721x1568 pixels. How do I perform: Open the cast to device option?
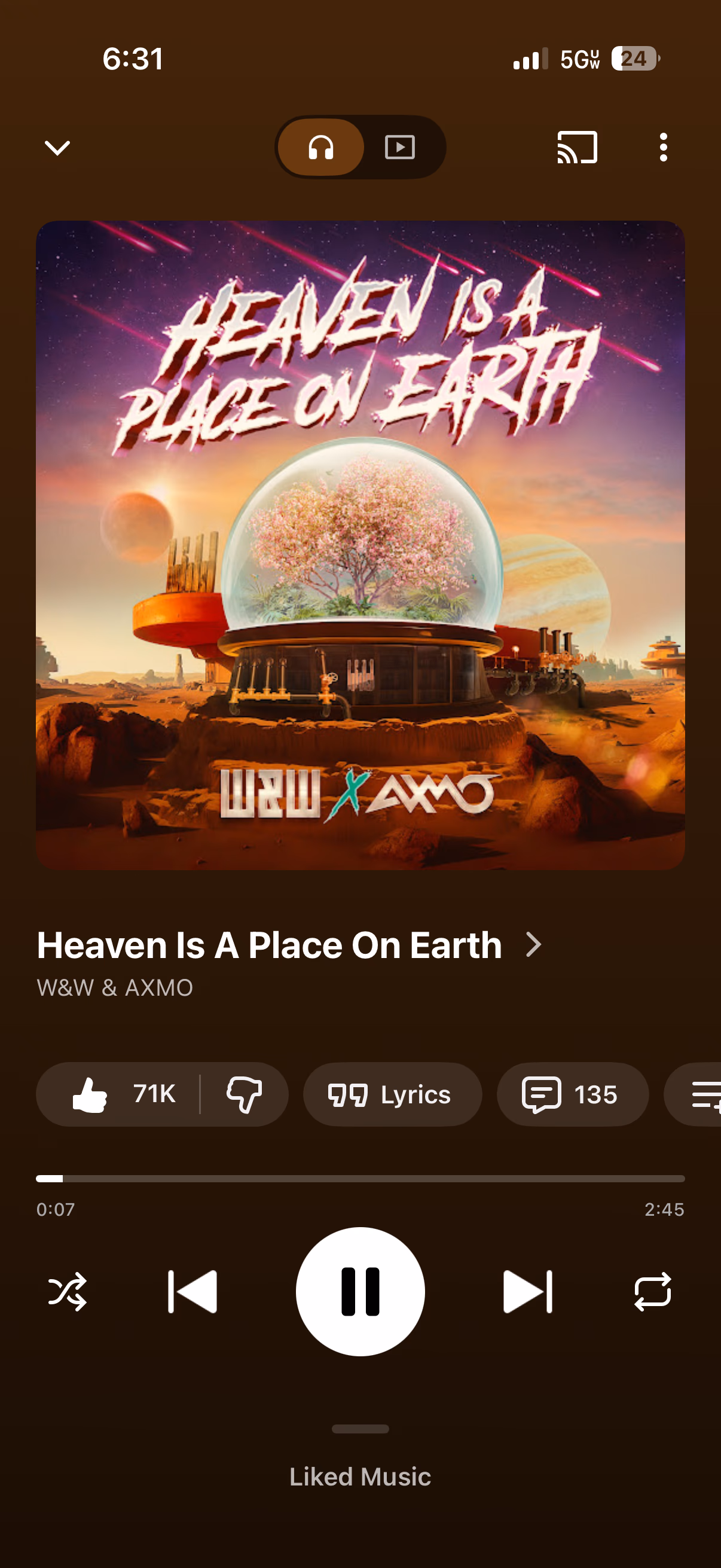577,147
